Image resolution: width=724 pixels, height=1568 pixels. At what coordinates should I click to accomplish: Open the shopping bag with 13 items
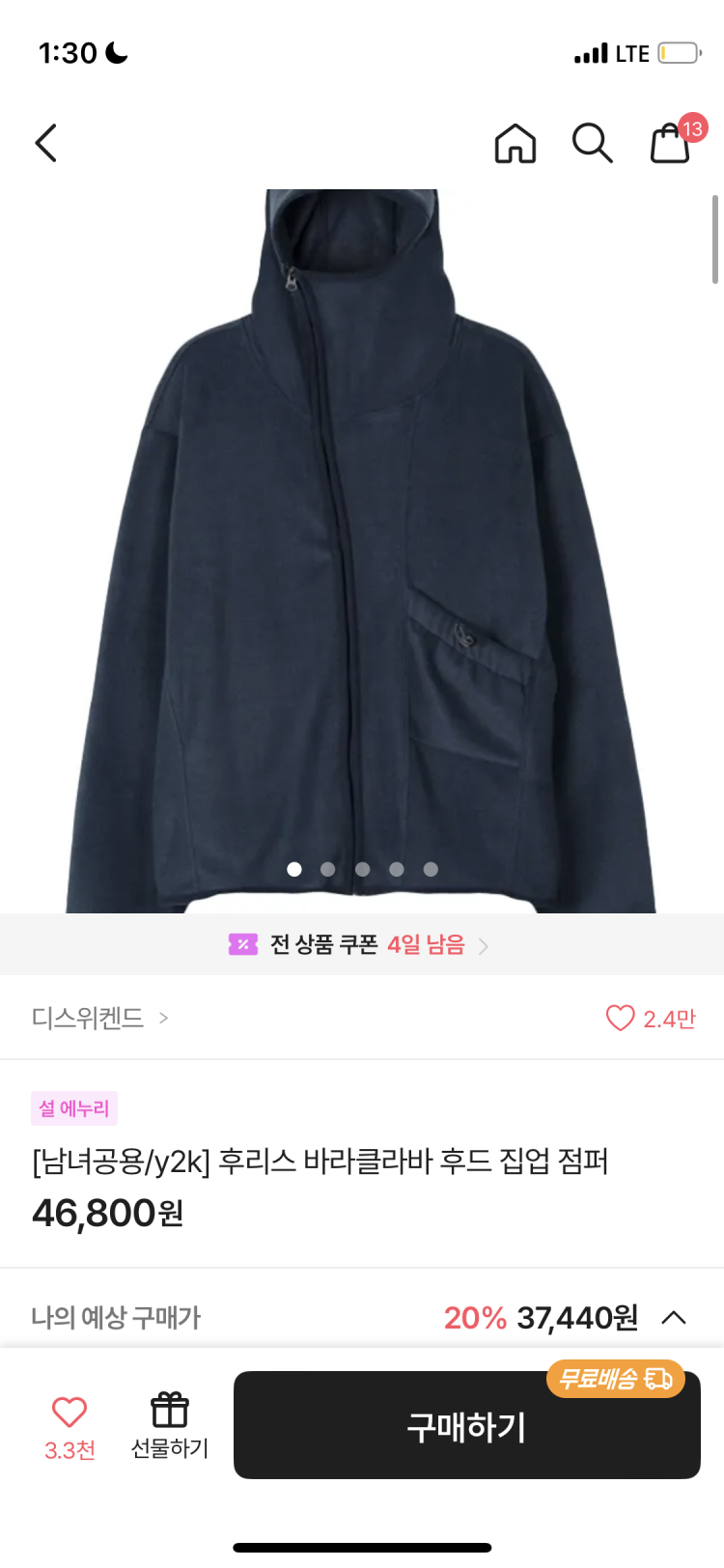(671, 144)
